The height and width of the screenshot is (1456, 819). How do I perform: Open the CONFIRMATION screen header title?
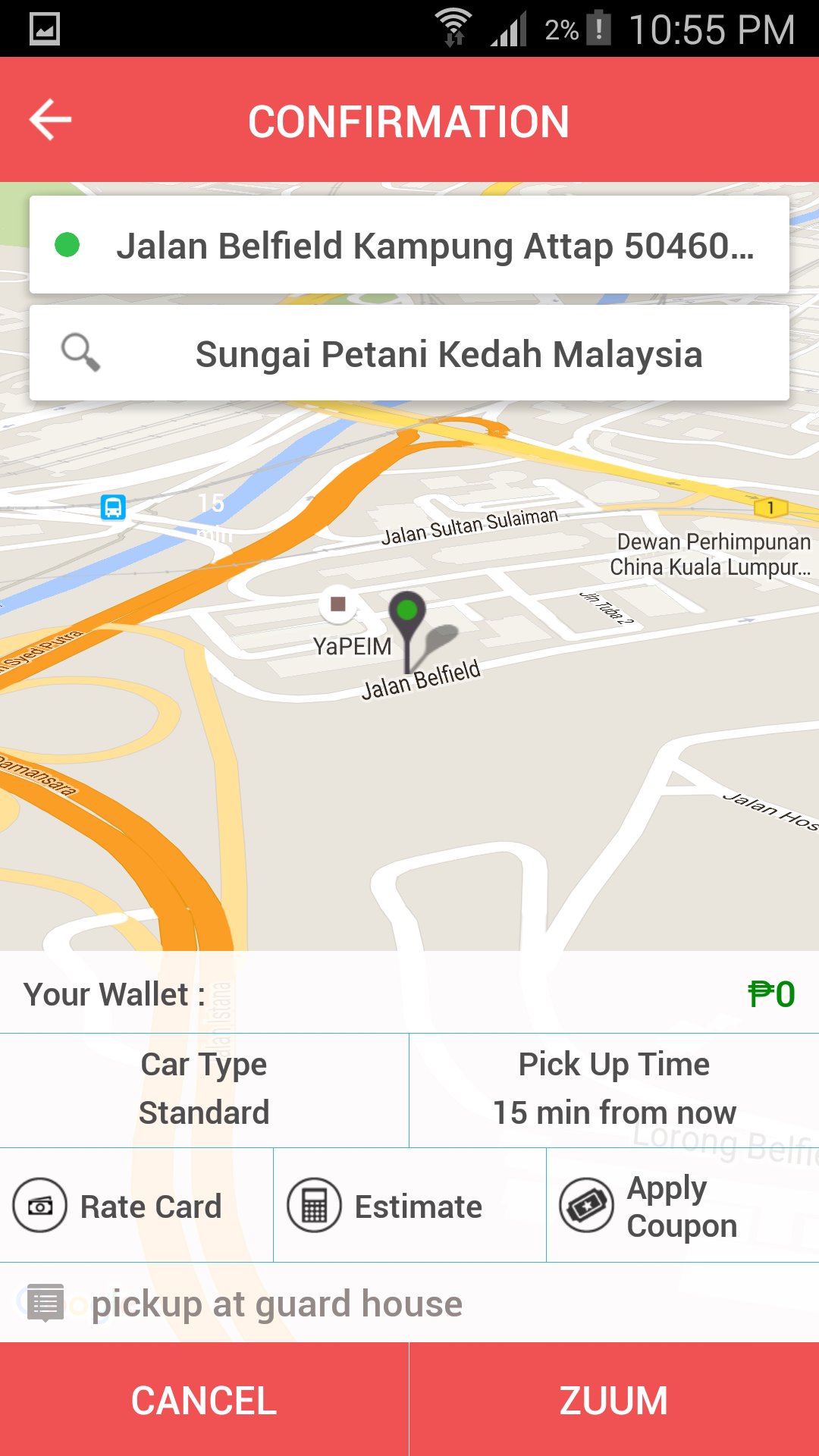[x=409, y=121]
